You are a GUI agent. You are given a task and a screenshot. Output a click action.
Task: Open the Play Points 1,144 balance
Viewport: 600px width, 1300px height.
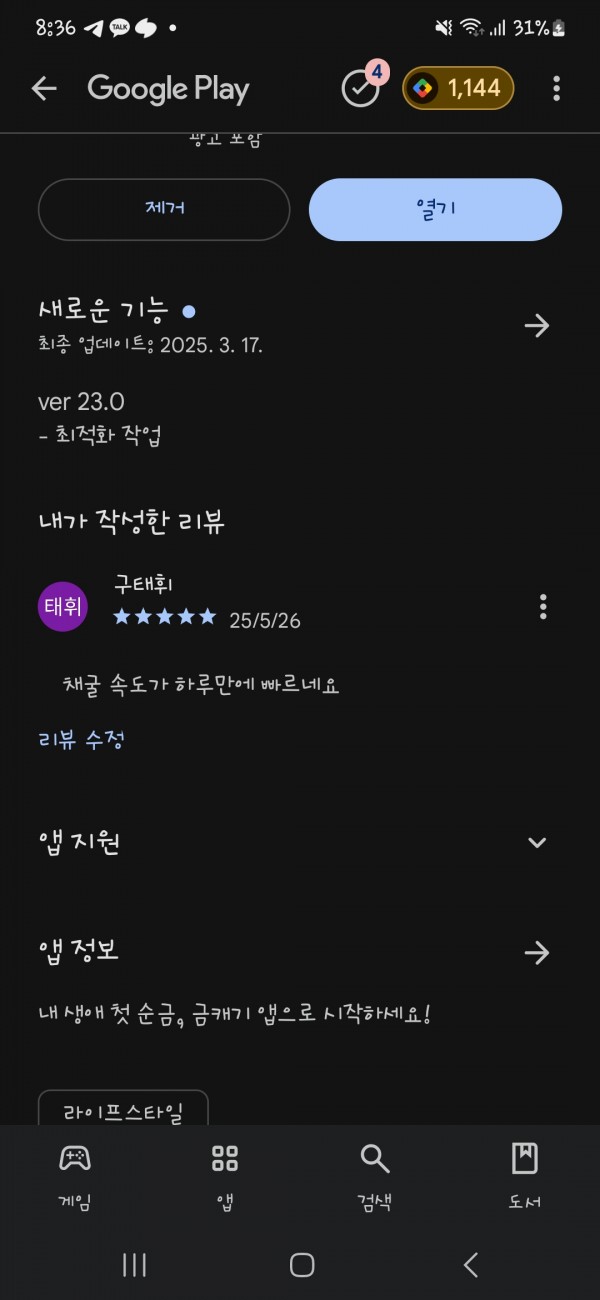[x=458, y=88]
